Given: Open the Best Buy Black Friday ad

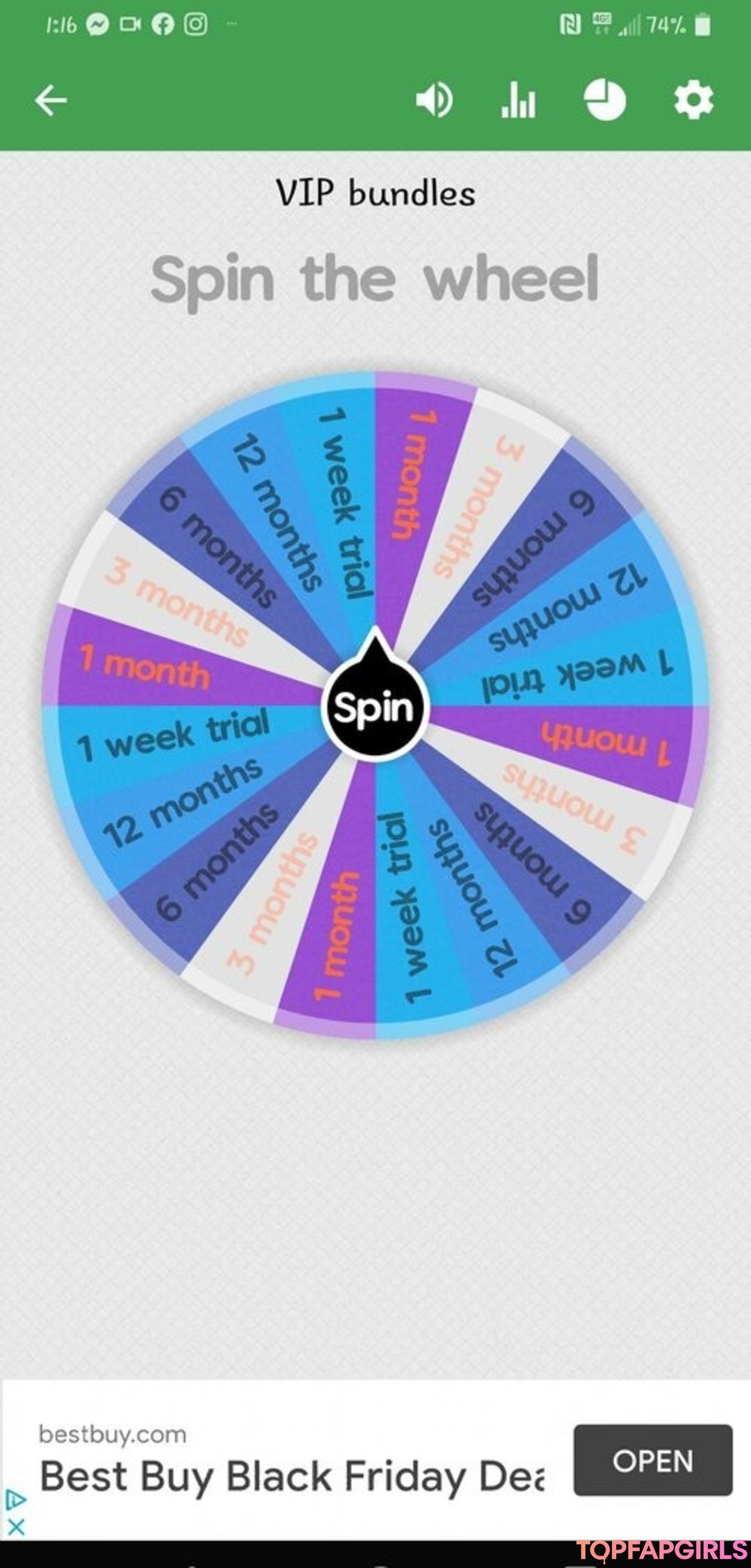Looking at the screenshot, I should (652, 1460).
